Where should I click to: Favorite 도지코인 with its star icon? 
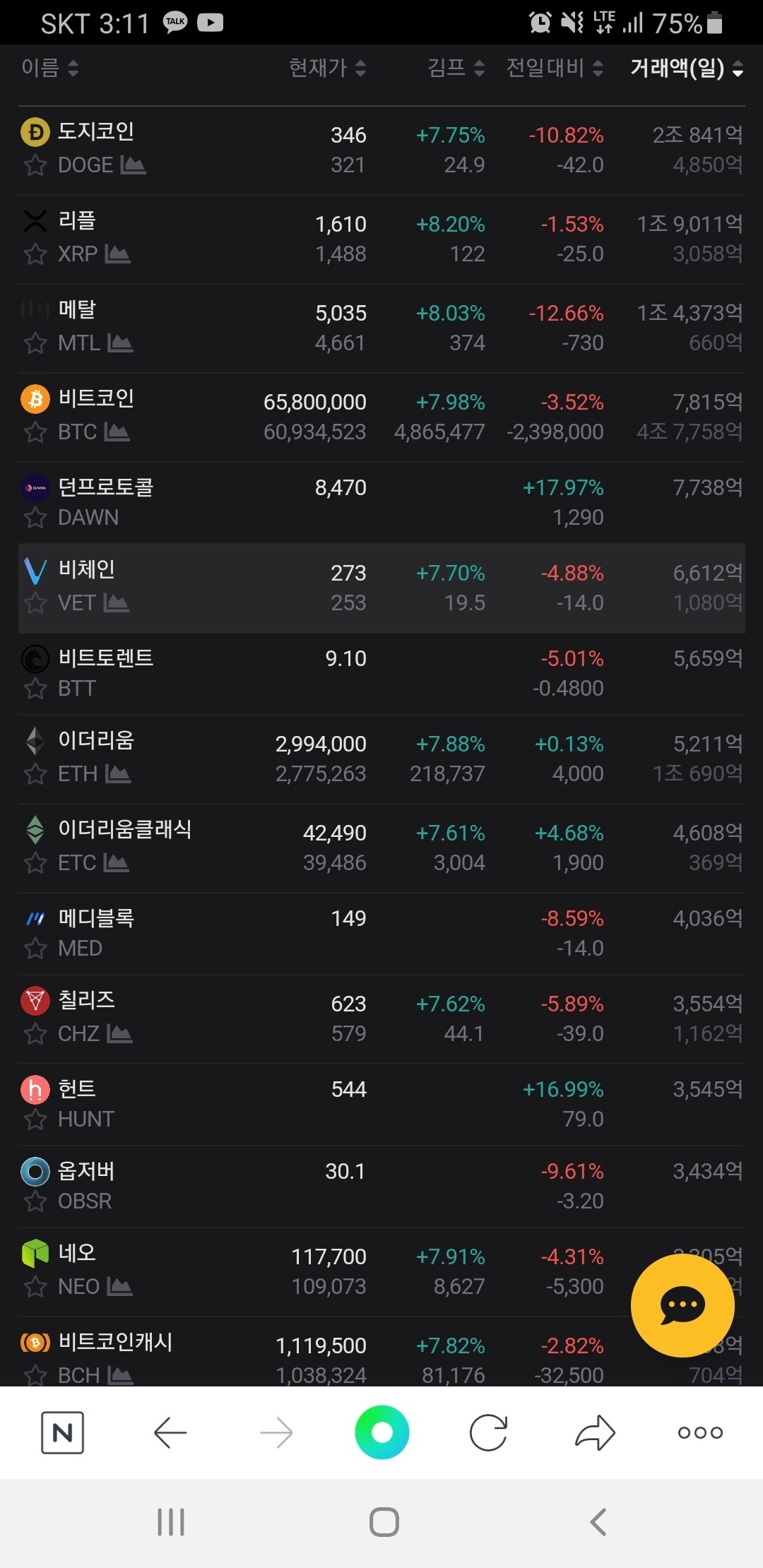(35, 165)
